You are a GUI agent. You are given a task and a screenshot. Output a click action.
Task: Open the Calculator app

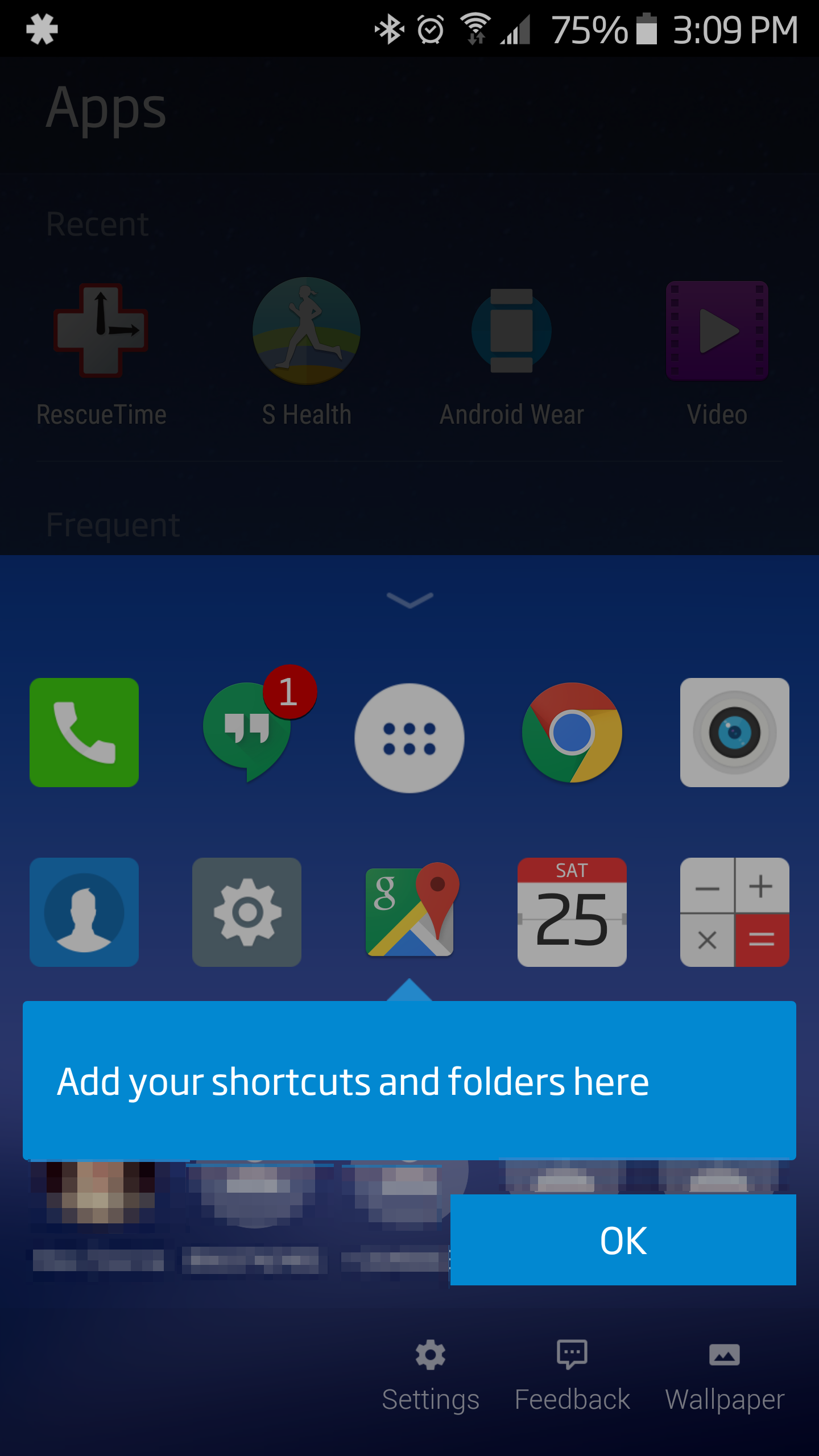pos(735,912)
